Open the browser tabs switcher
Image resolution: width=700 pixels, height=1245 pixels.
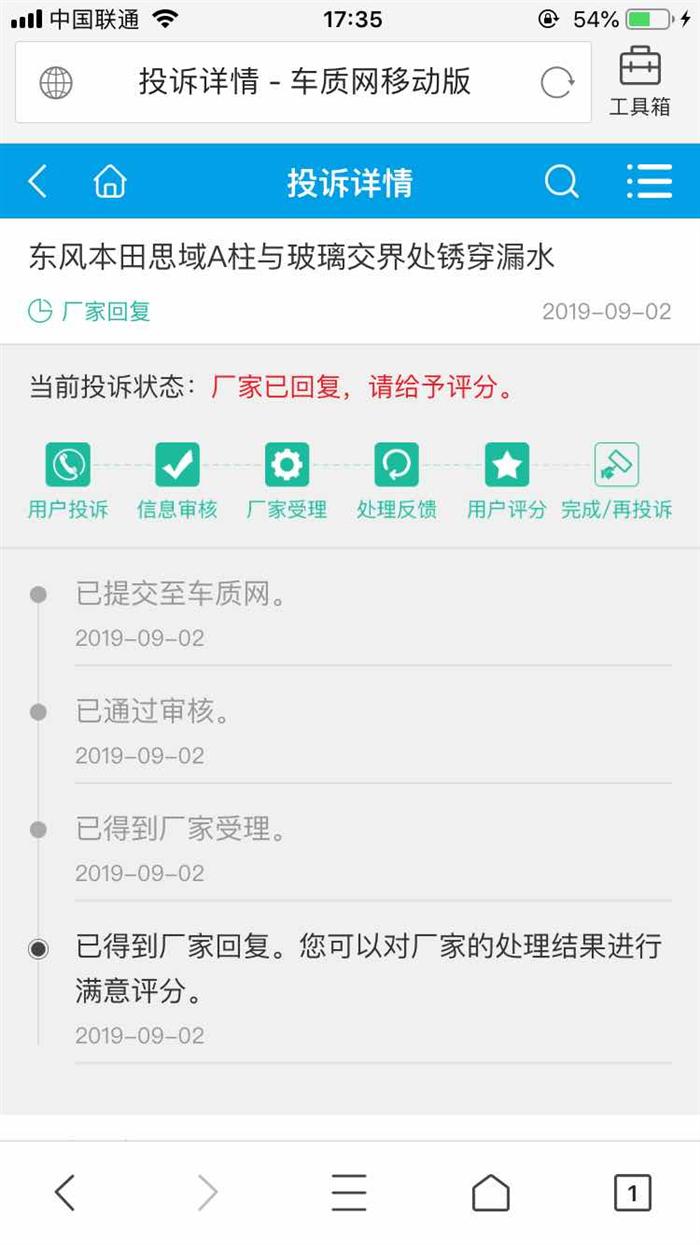coord(631,1193)
